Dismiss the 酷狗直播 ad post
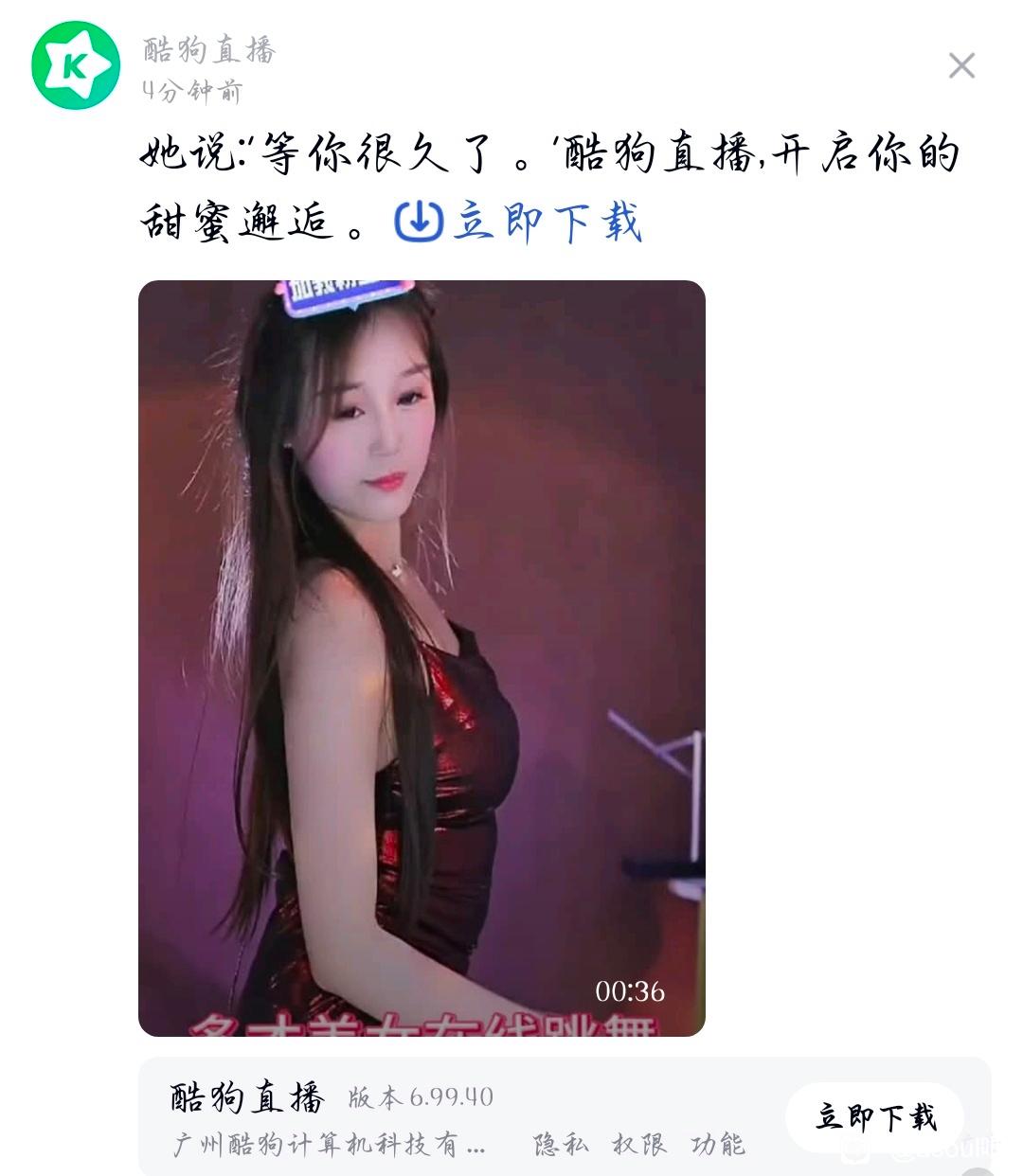 (961, 65)
